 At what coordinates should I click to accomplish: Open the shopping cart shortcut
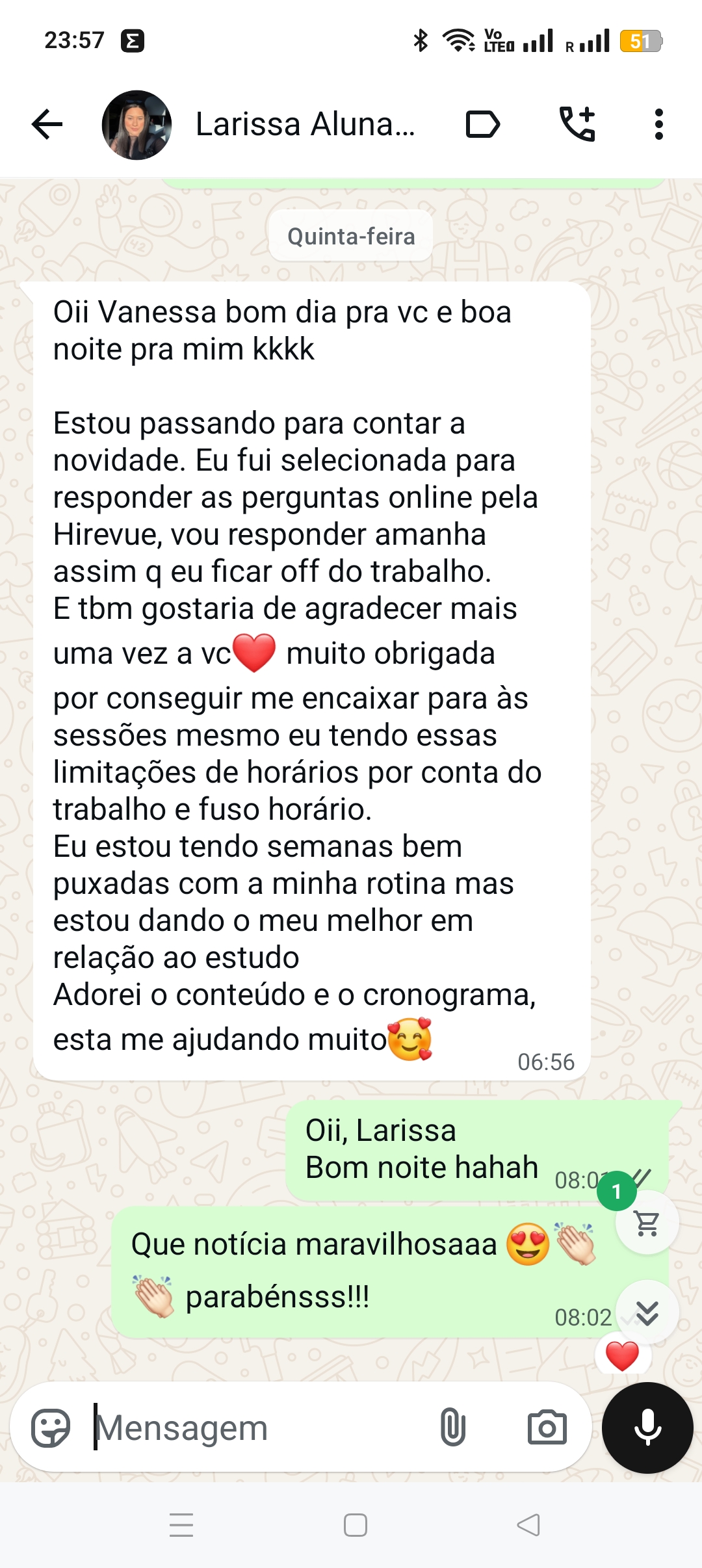[647, 1223]
